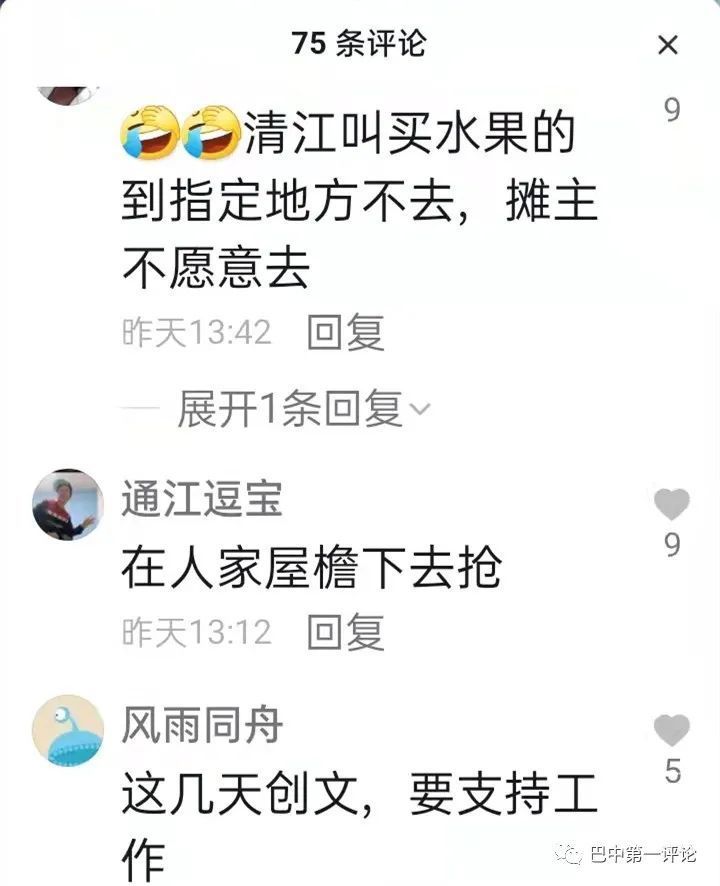720x886 pixels.
Task: Reply to the comment posted 昨天13:42
Action: point(345,332)
